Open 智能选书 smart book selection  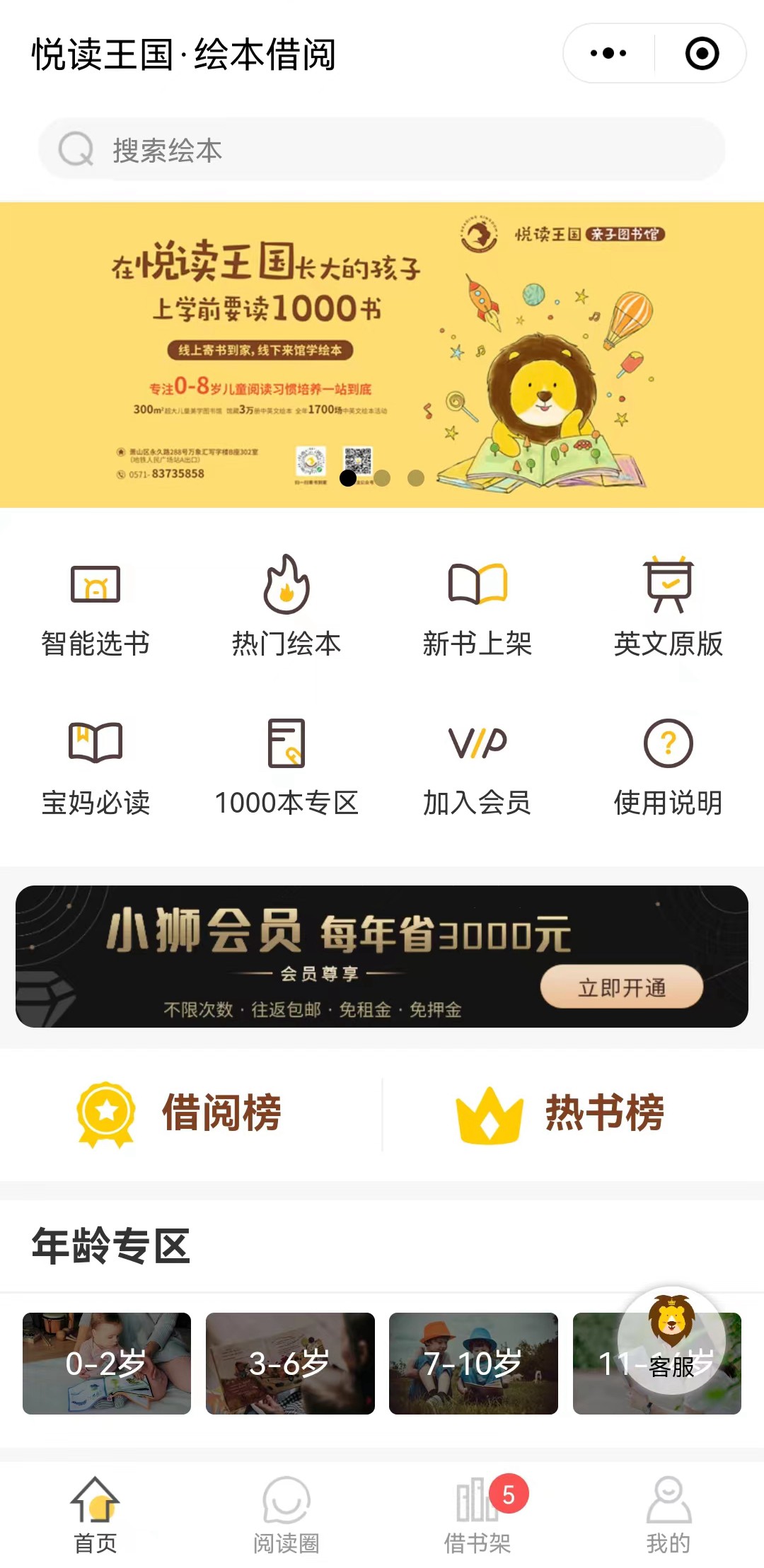[x=95, y=606]
